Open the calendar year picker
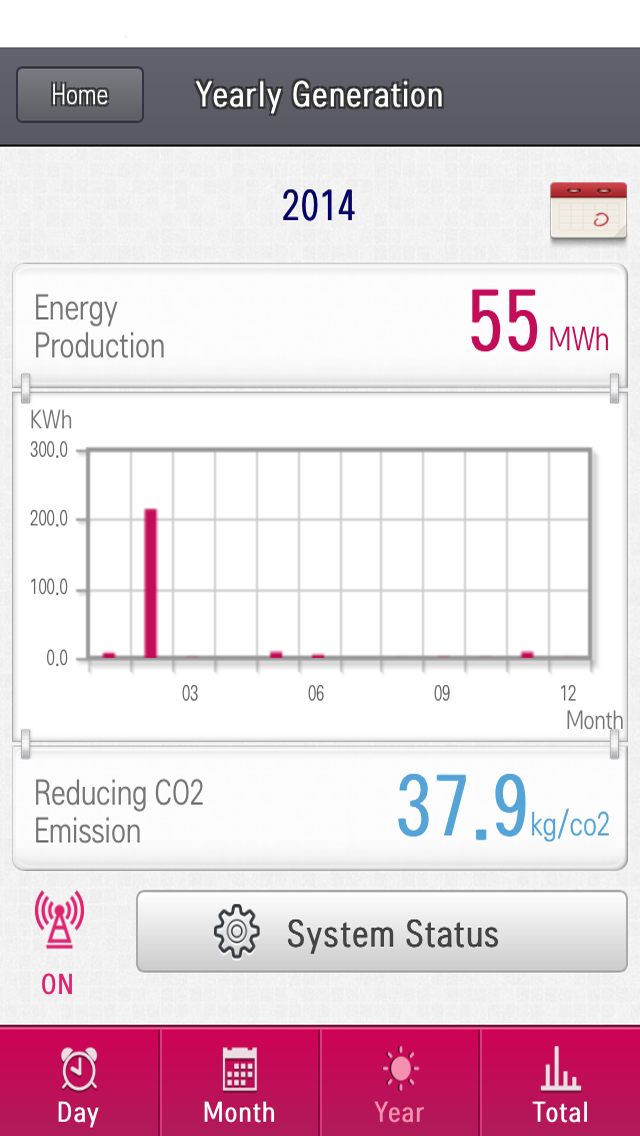640x1136 pixels. [x=588, y=212]
